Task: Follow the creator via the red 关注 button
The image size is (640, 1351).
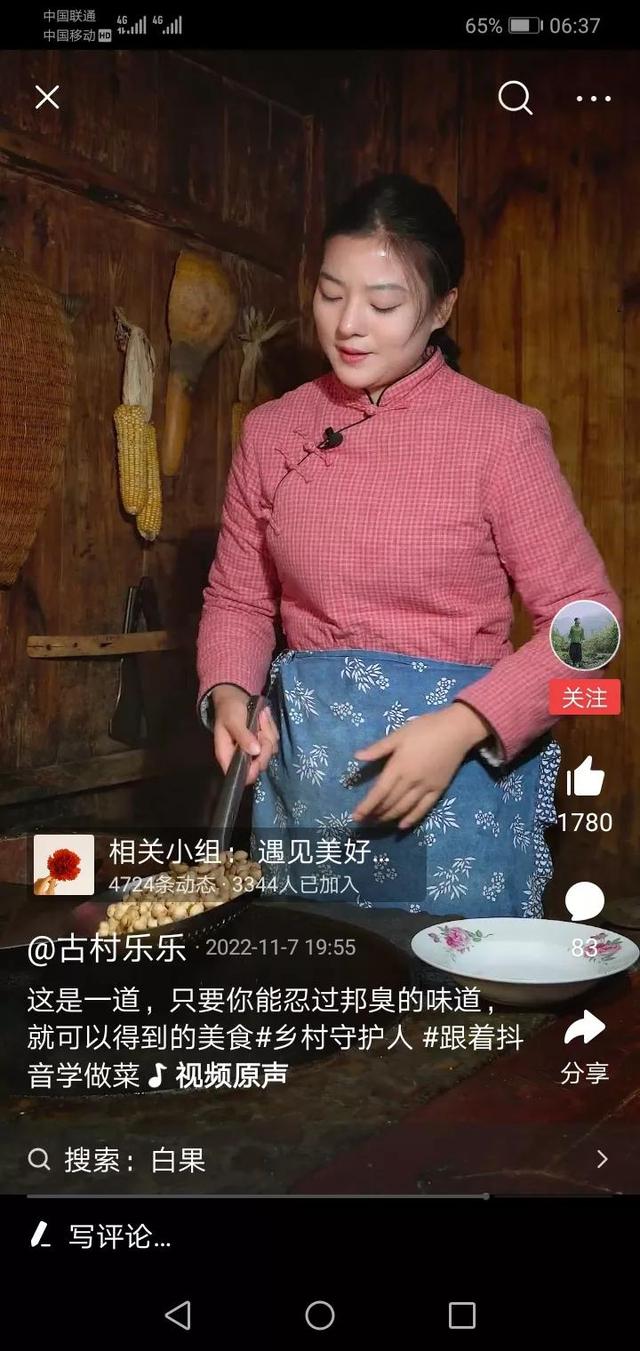Action: (x=585, y=697)
